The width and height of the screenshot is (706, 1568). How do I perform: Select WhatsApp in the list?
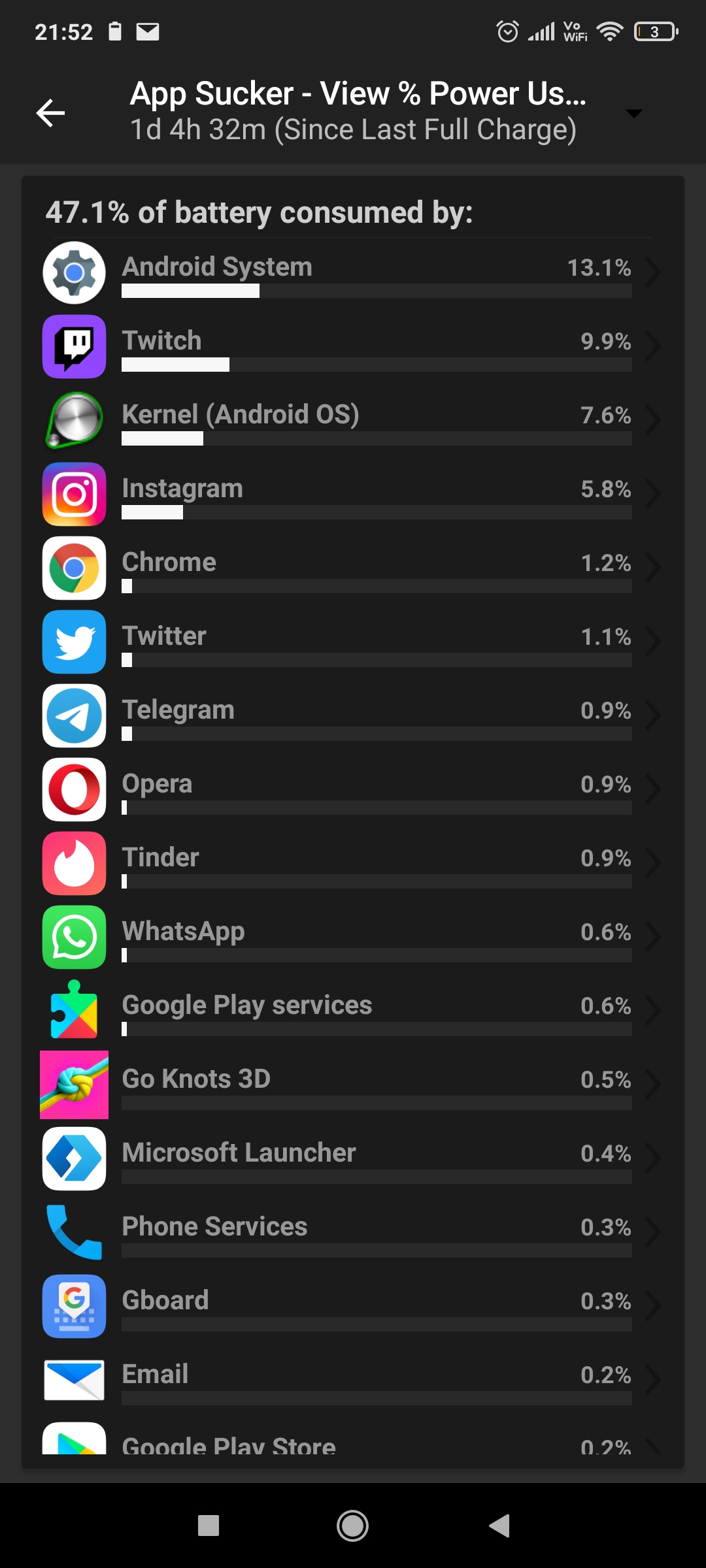pos(353,937)
